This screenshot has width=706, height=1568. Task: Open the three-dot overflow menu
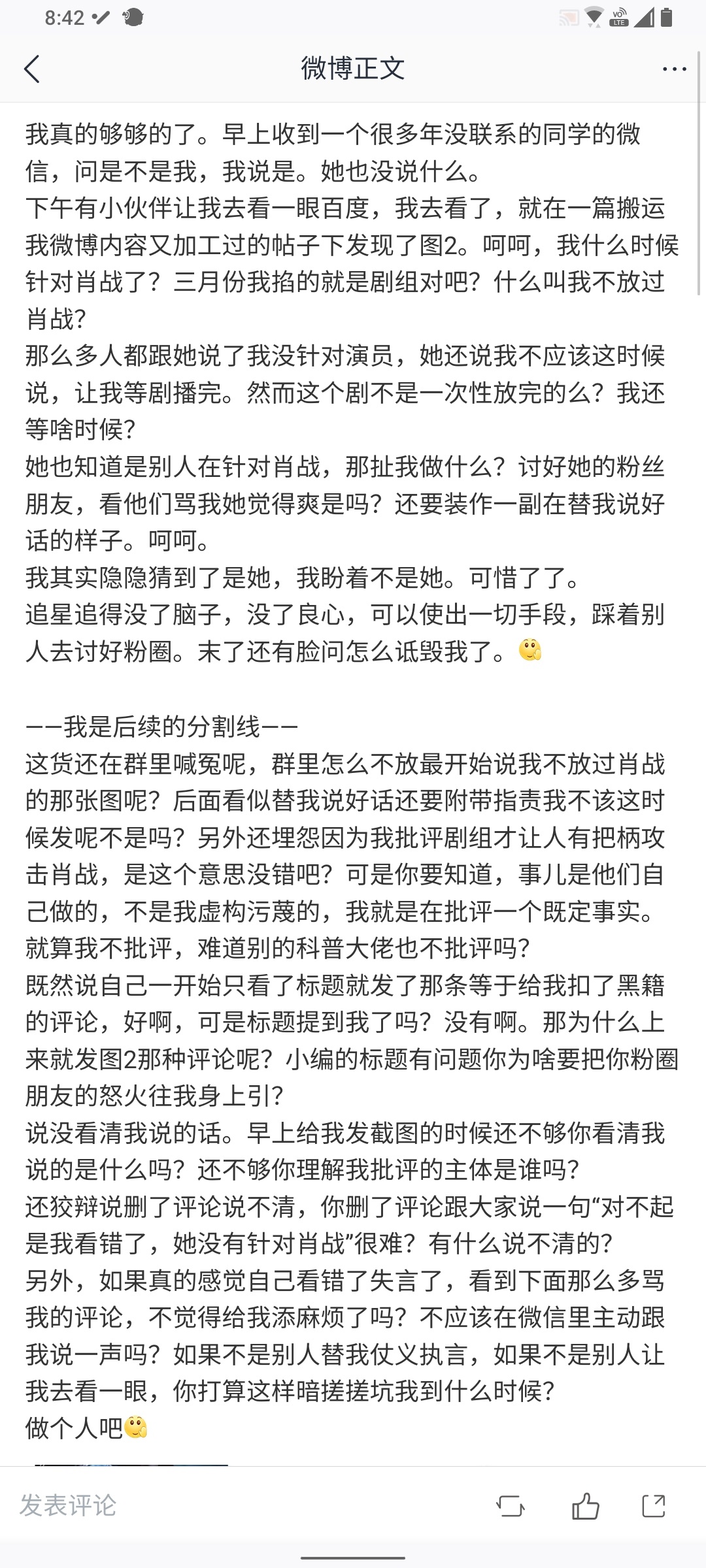[674, 69]
